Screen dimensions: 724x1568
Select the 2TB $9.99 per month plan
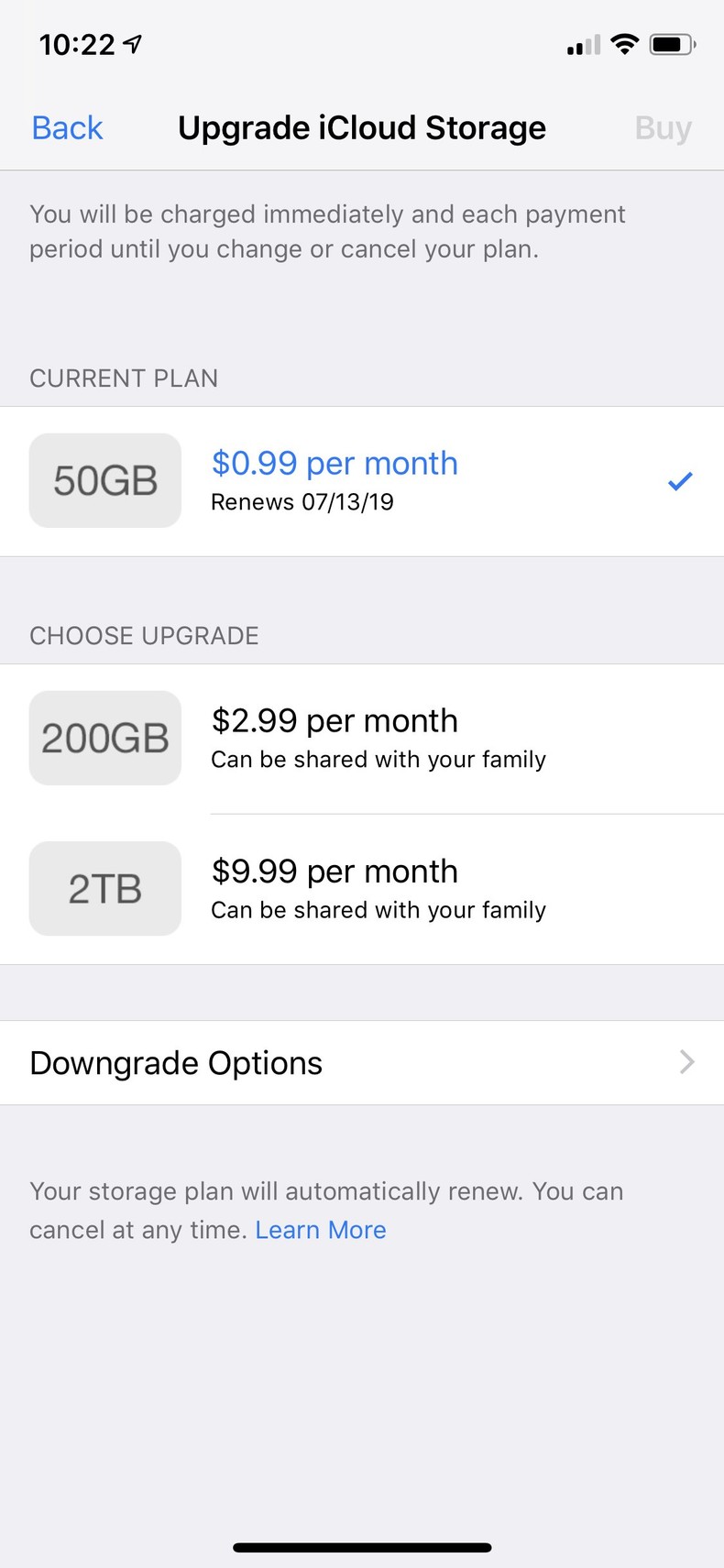click(367, 887)
